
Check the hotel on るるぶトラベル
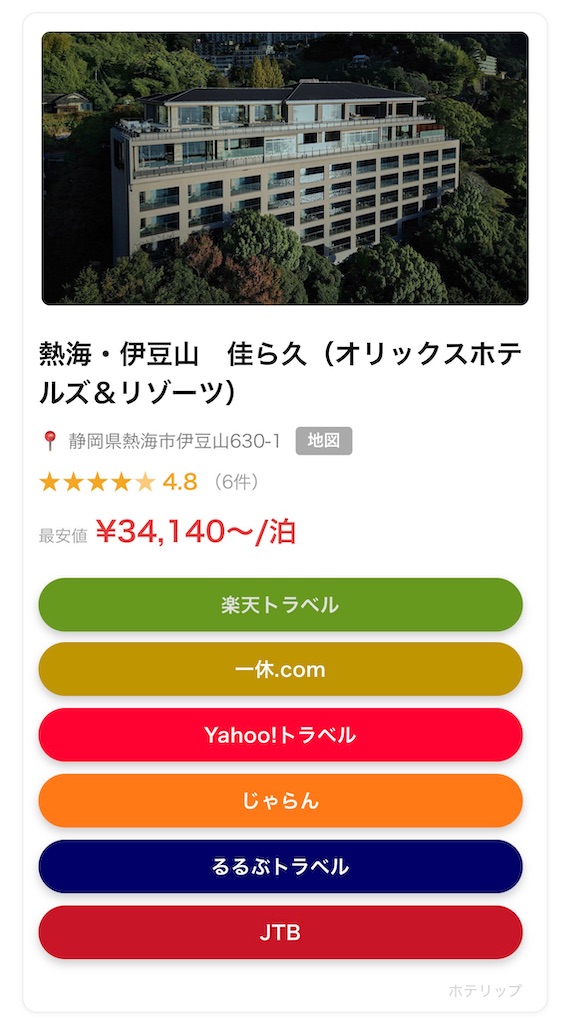click(280, 867)
